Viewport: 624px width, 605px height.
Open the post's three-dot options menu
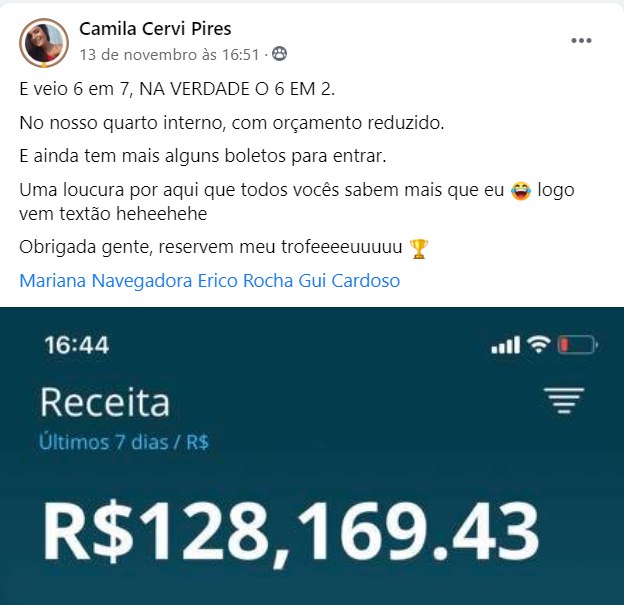pyautogui.click(x=581, y=41)
